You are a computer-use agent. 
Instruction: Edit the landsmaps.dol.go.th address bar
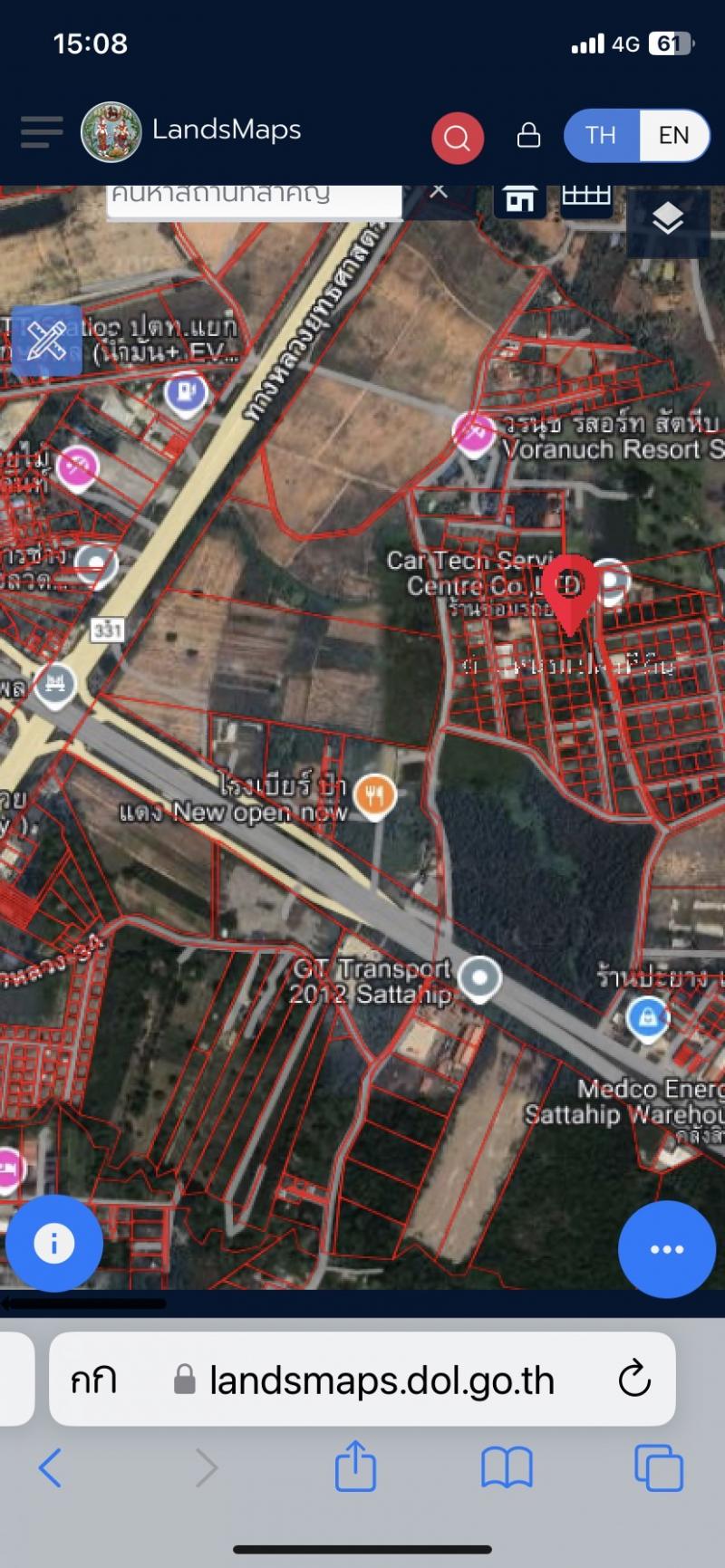[381, 1380]
